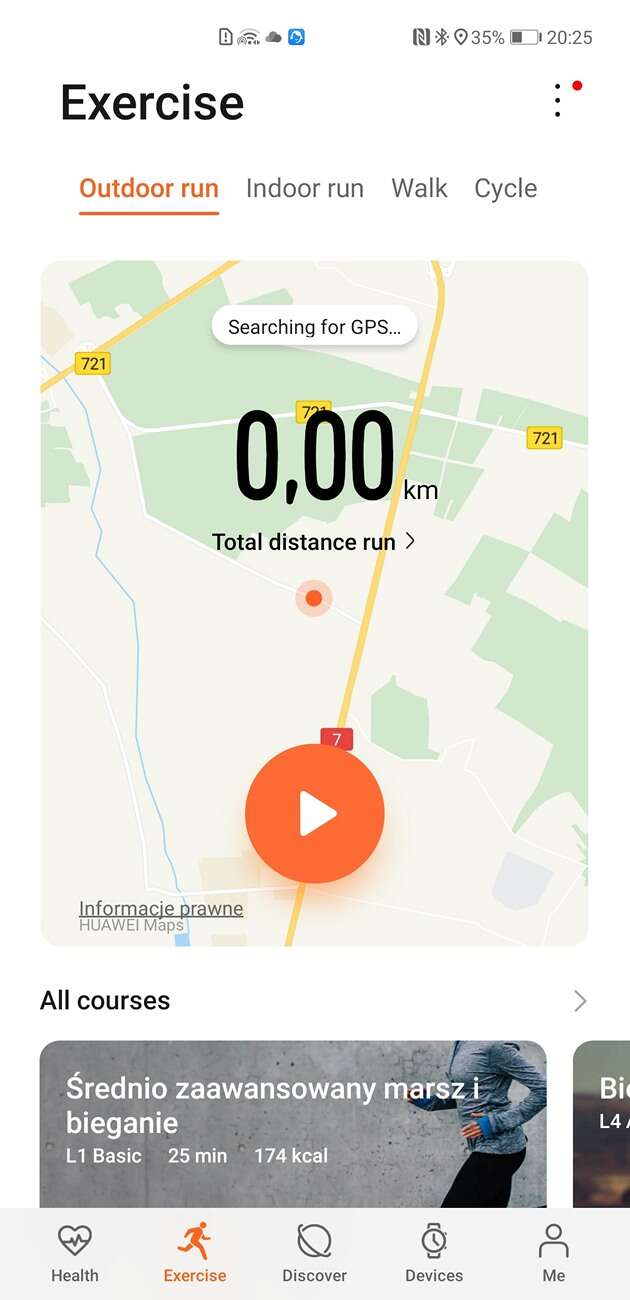Go to the Me tab
This screenshot has height=1300, width=630.
(x=553, y=1254)
